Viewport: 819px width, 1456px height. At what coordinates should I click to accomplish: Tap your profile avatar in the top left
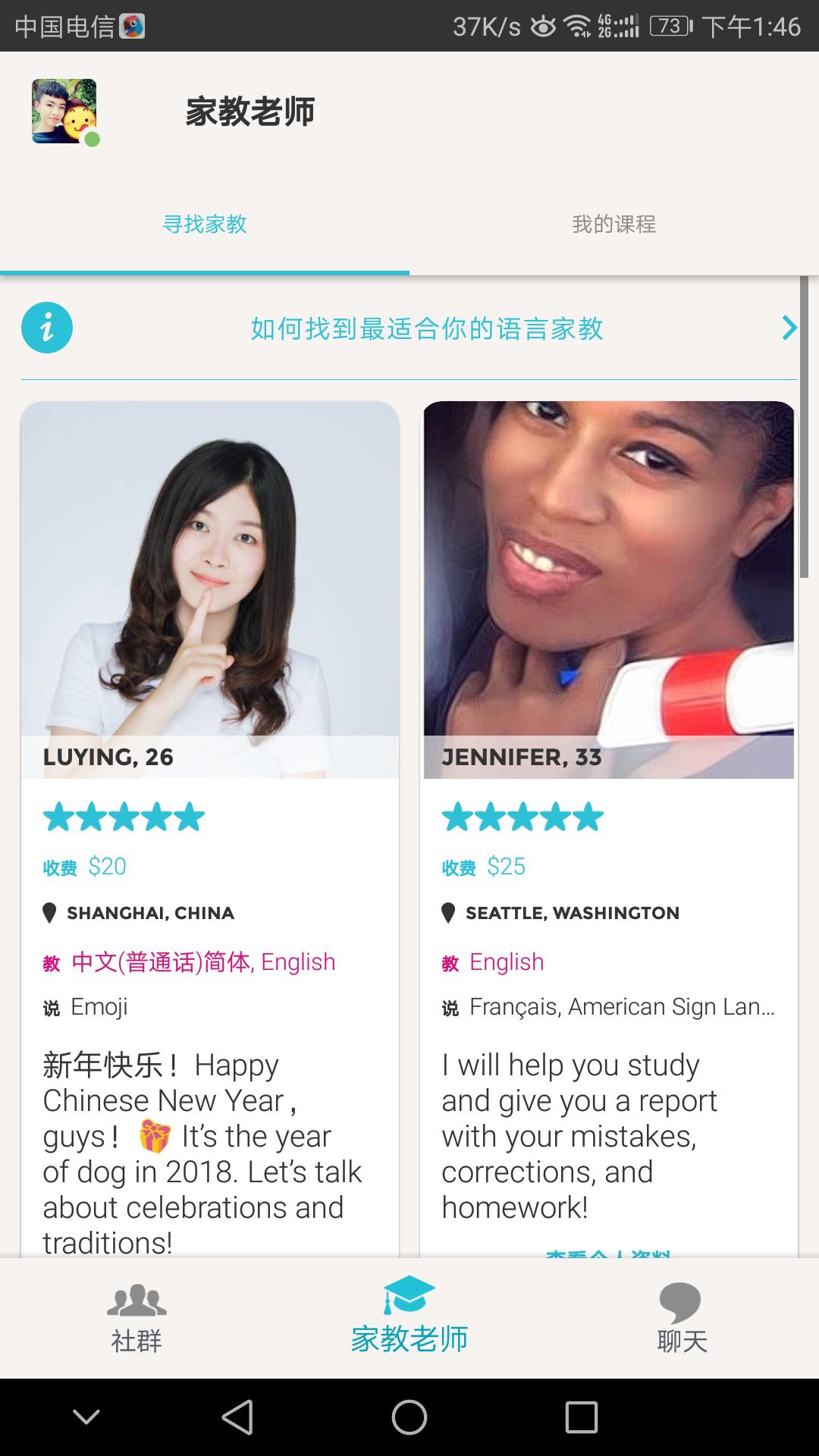tap(62, 110)
